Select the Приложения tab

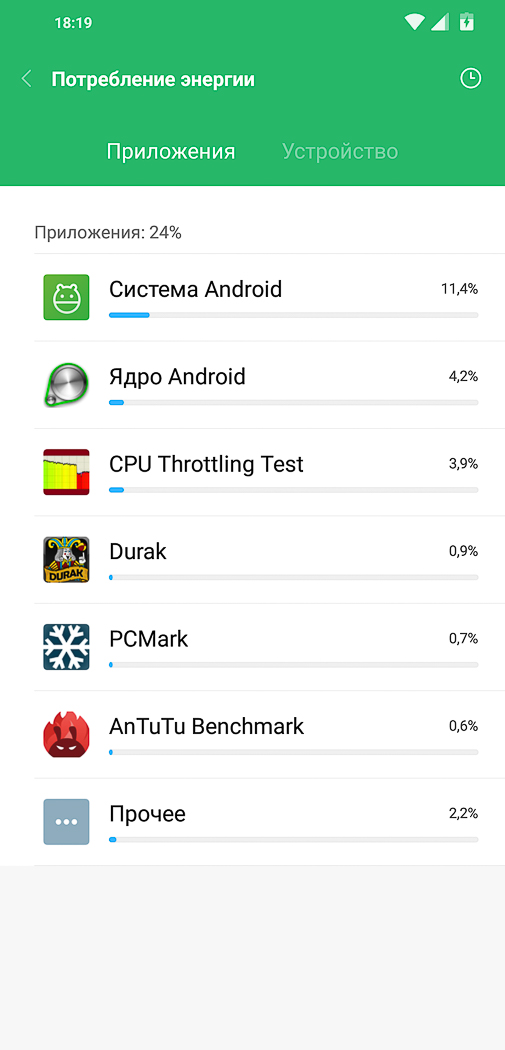click(x=171, y=151)
